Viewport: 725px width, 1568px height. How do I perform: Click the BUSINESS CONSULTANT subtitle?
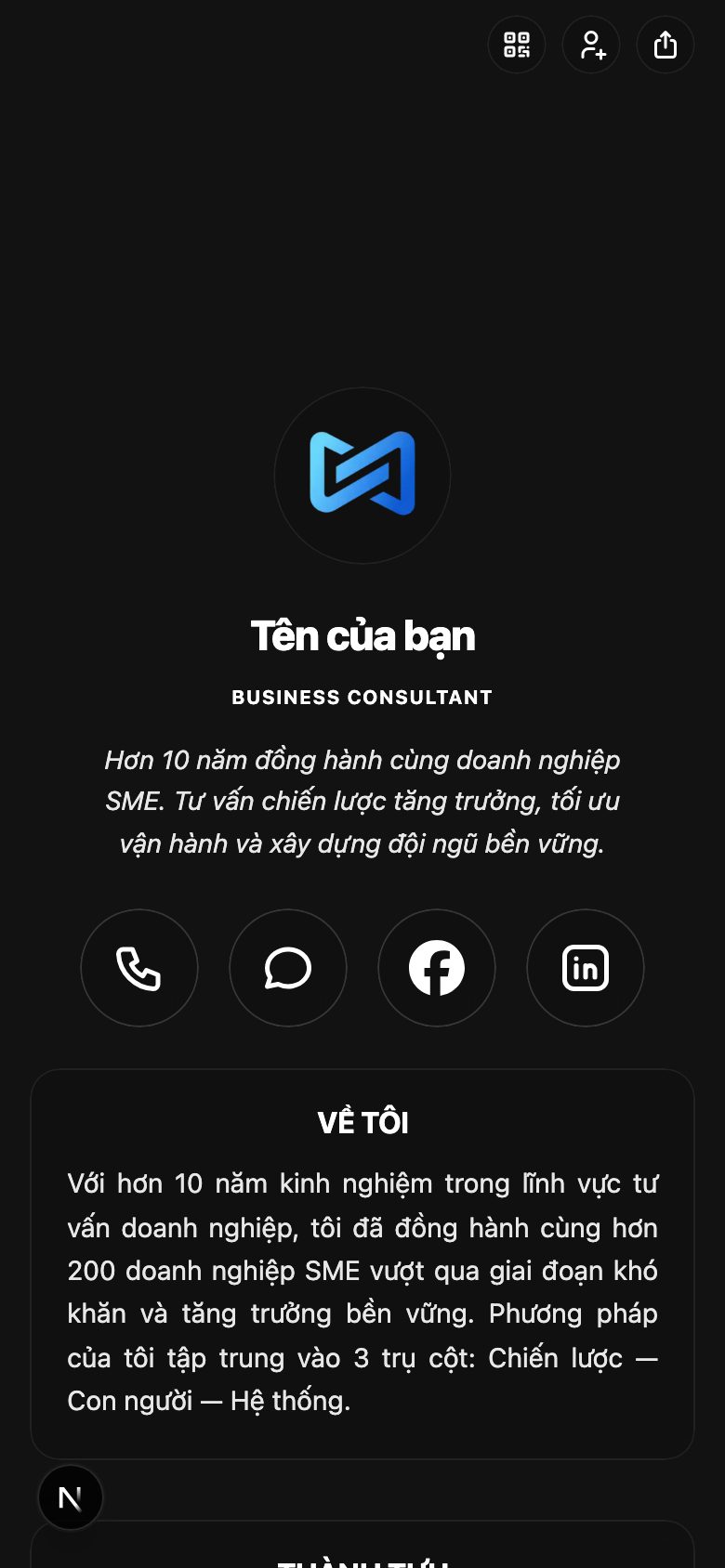click(x=362, y=697)
